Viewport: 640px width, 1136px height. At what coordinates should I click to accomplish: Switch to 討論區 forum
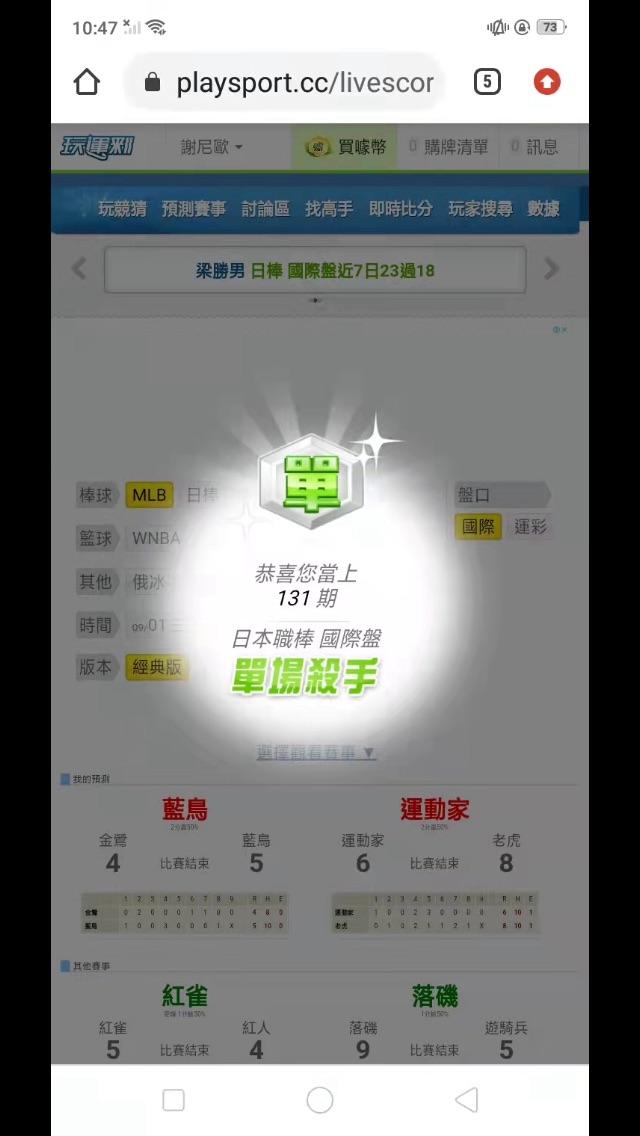(x=265, y=209)
